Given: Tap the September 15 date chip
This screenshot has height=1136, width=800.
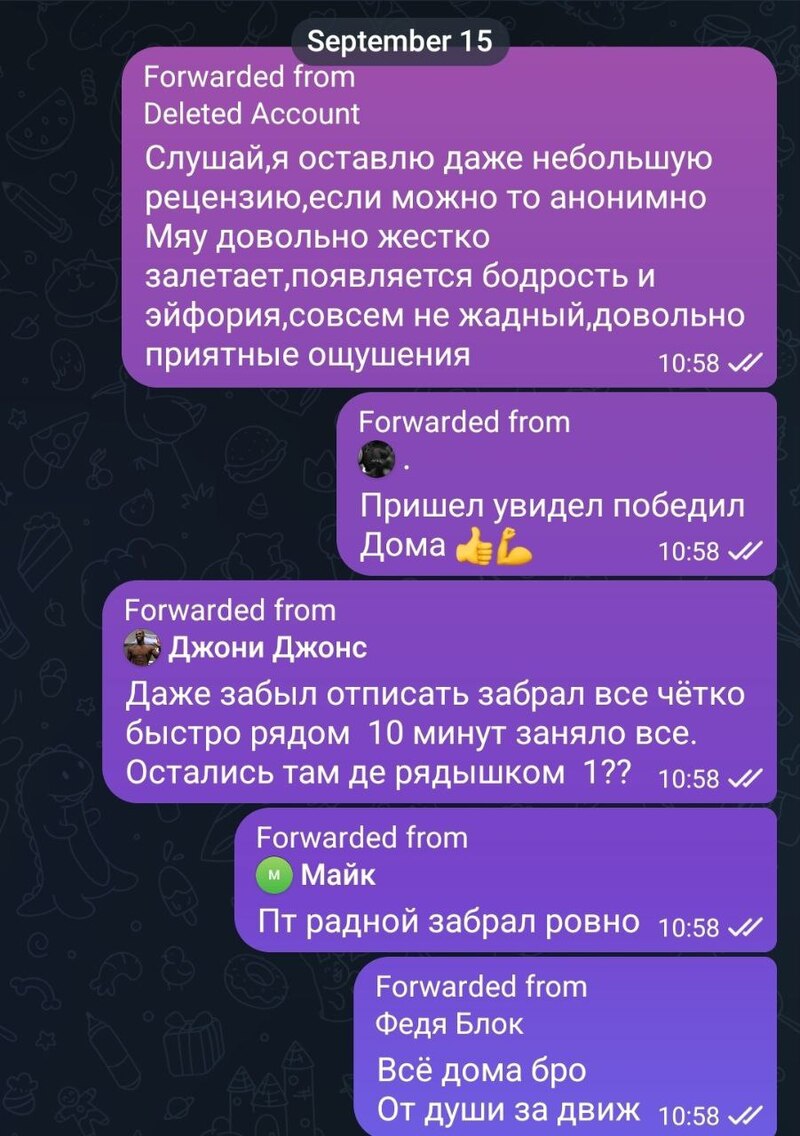Looking at the screenshot, I should coord(400,41).
